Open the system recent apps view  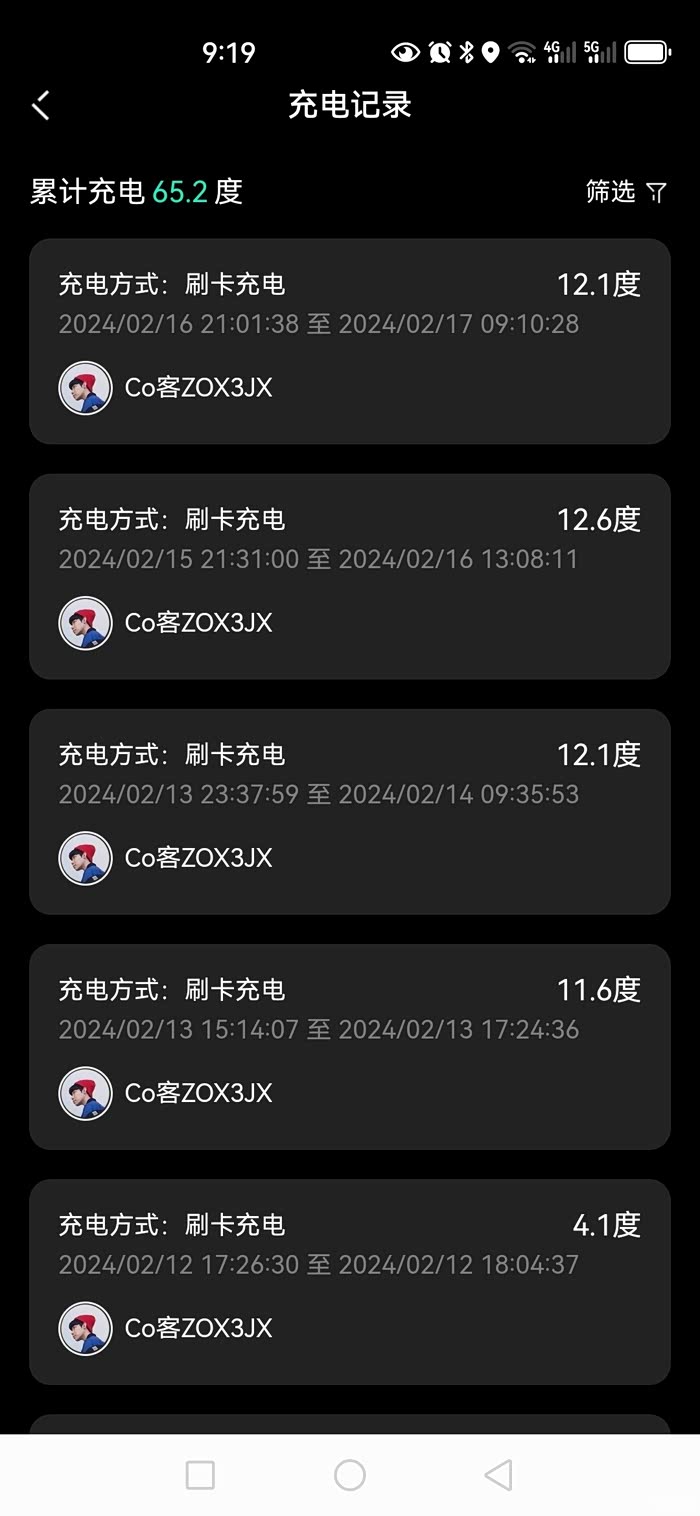[x=200, y=1475]
